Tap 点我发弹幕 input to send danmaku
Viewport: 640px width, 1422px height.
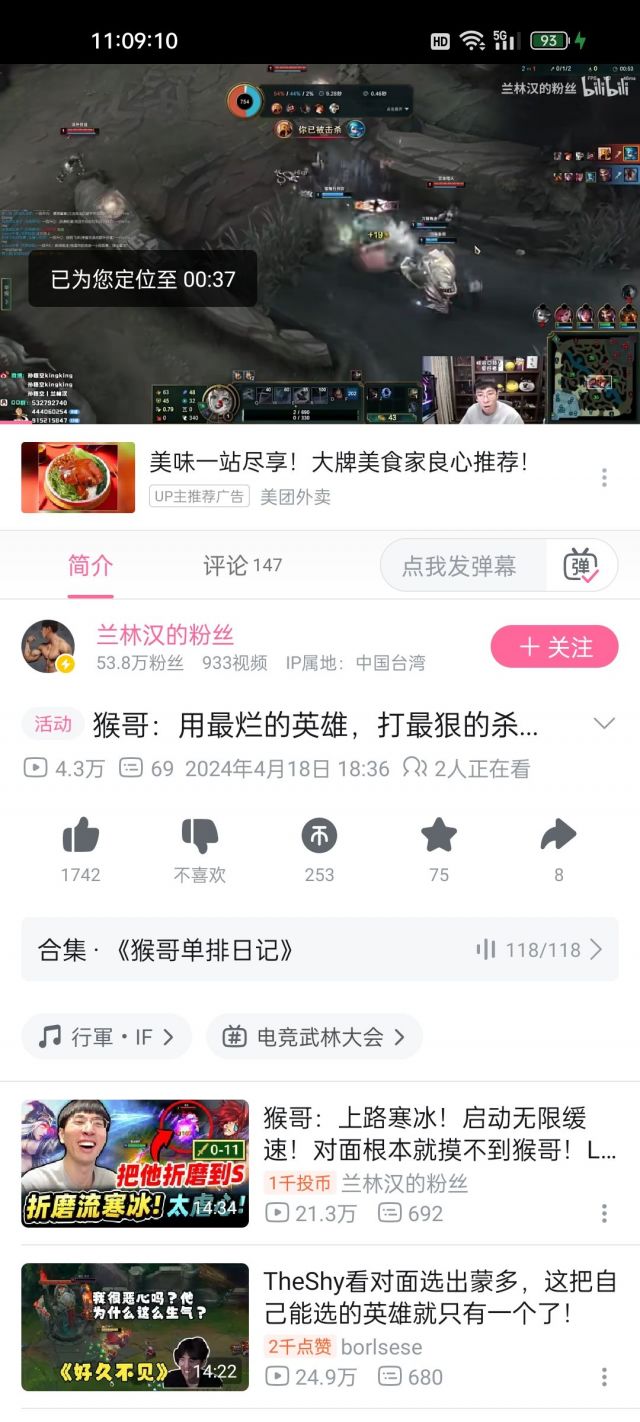tap(459, 566)
